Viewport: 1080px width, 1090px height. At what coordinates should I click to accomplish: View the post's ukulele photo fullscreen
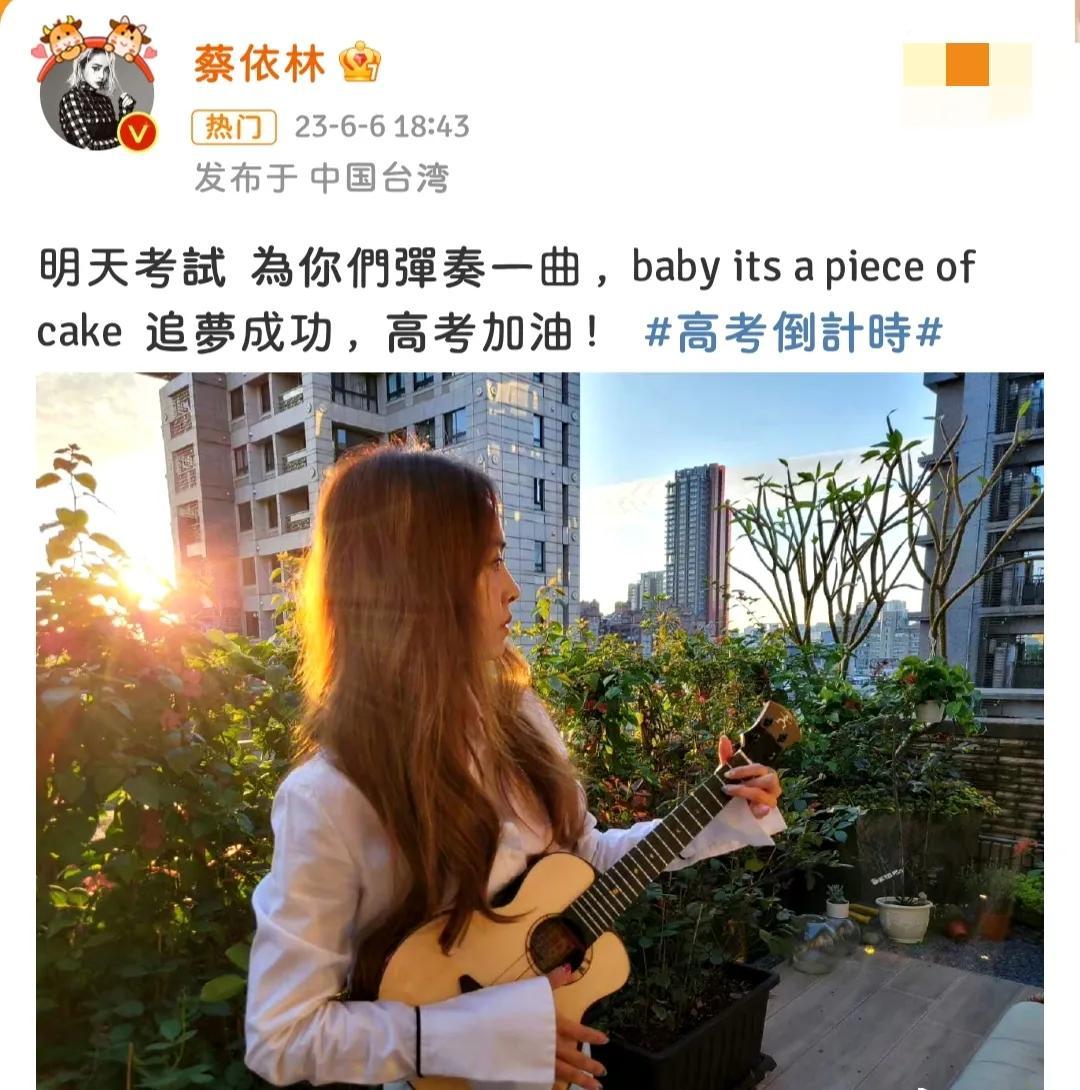(540, 730)
